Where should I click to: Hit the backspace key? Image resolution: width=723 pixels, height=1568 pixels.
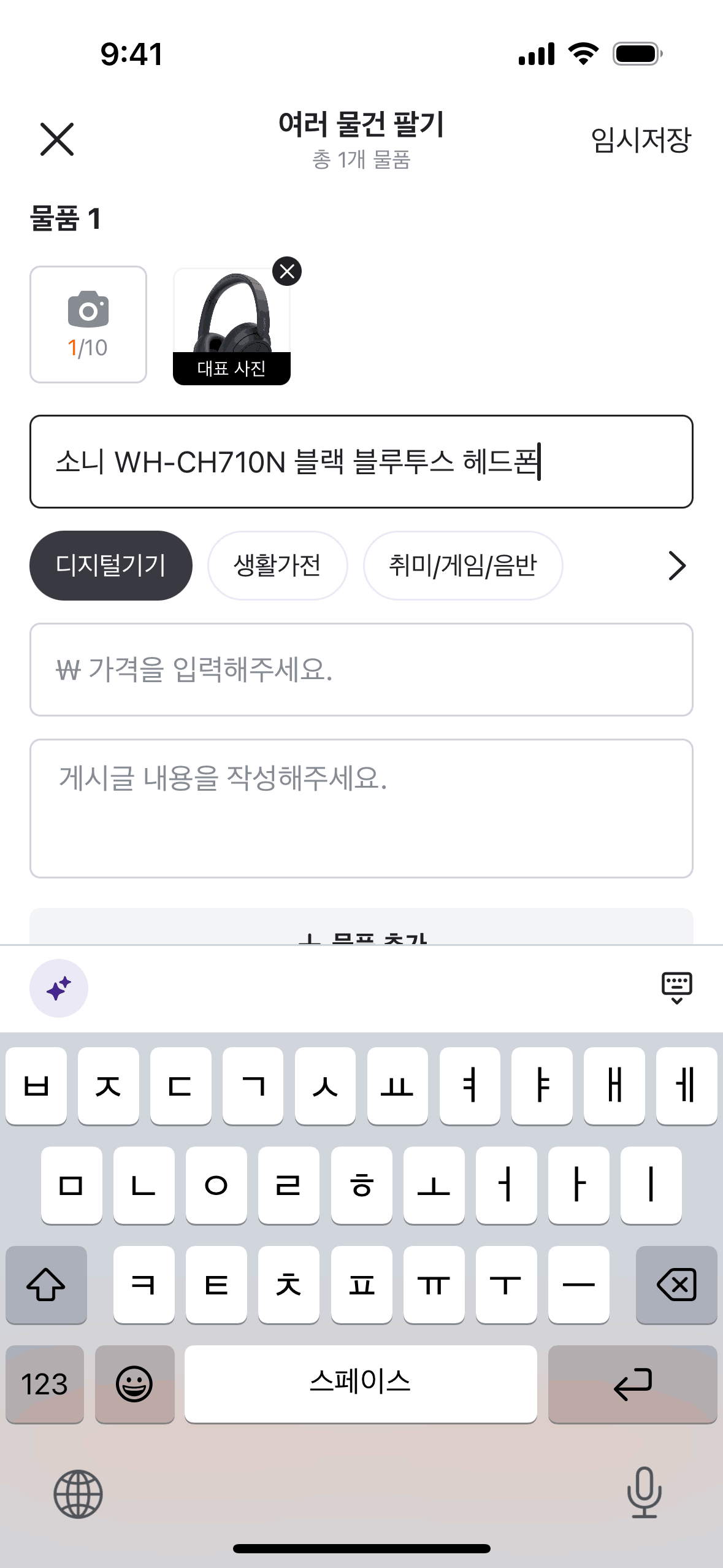coord(676,1284)
